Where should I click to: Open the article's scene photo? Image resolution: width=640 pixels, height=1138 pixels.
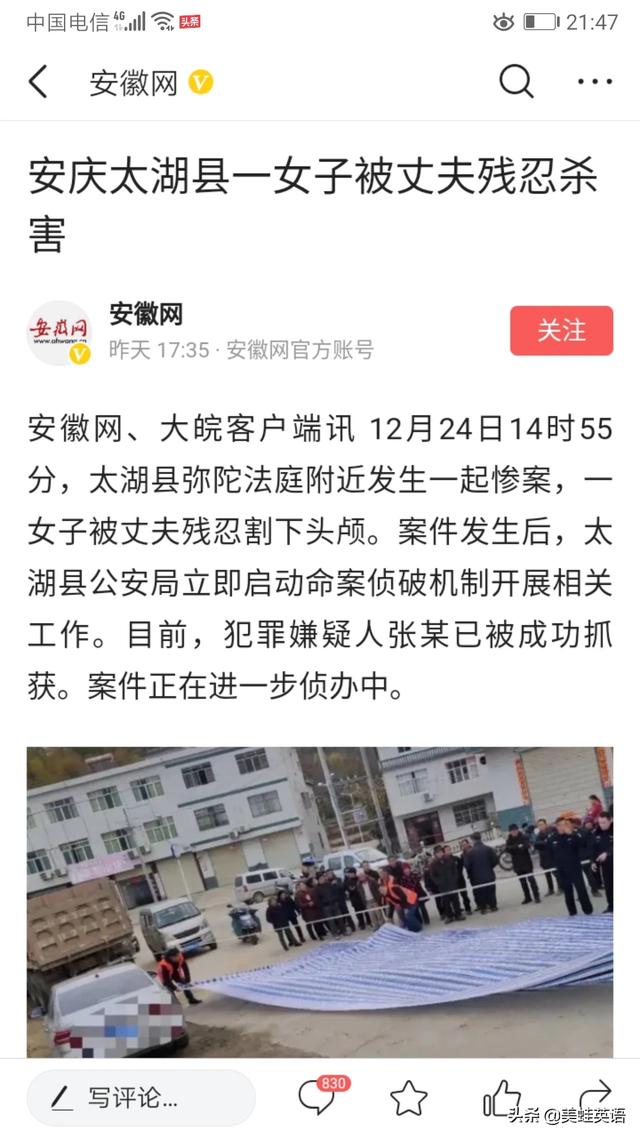[320, 900]
